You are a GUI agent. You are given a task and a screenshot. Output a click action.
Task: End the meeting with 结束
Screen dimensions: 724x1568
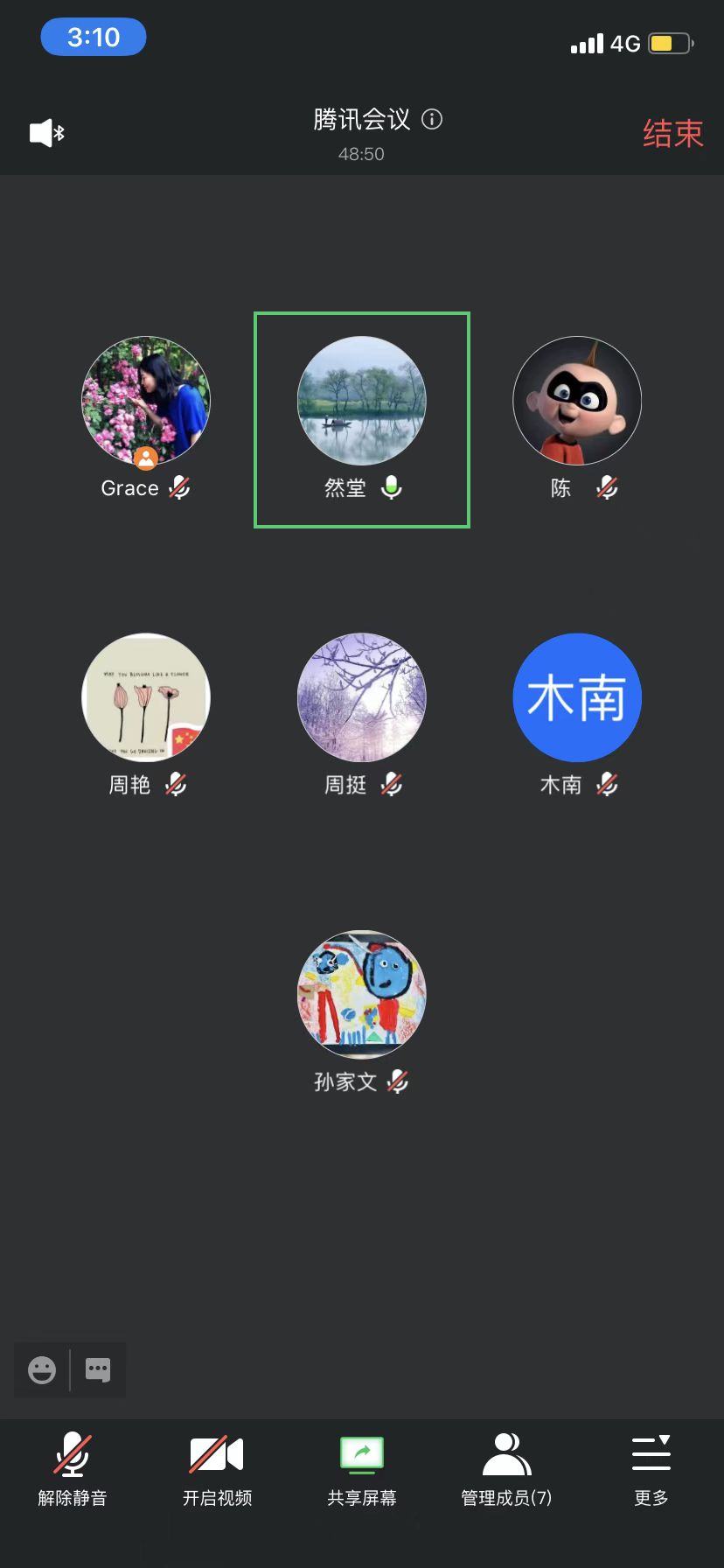[672, 134]
